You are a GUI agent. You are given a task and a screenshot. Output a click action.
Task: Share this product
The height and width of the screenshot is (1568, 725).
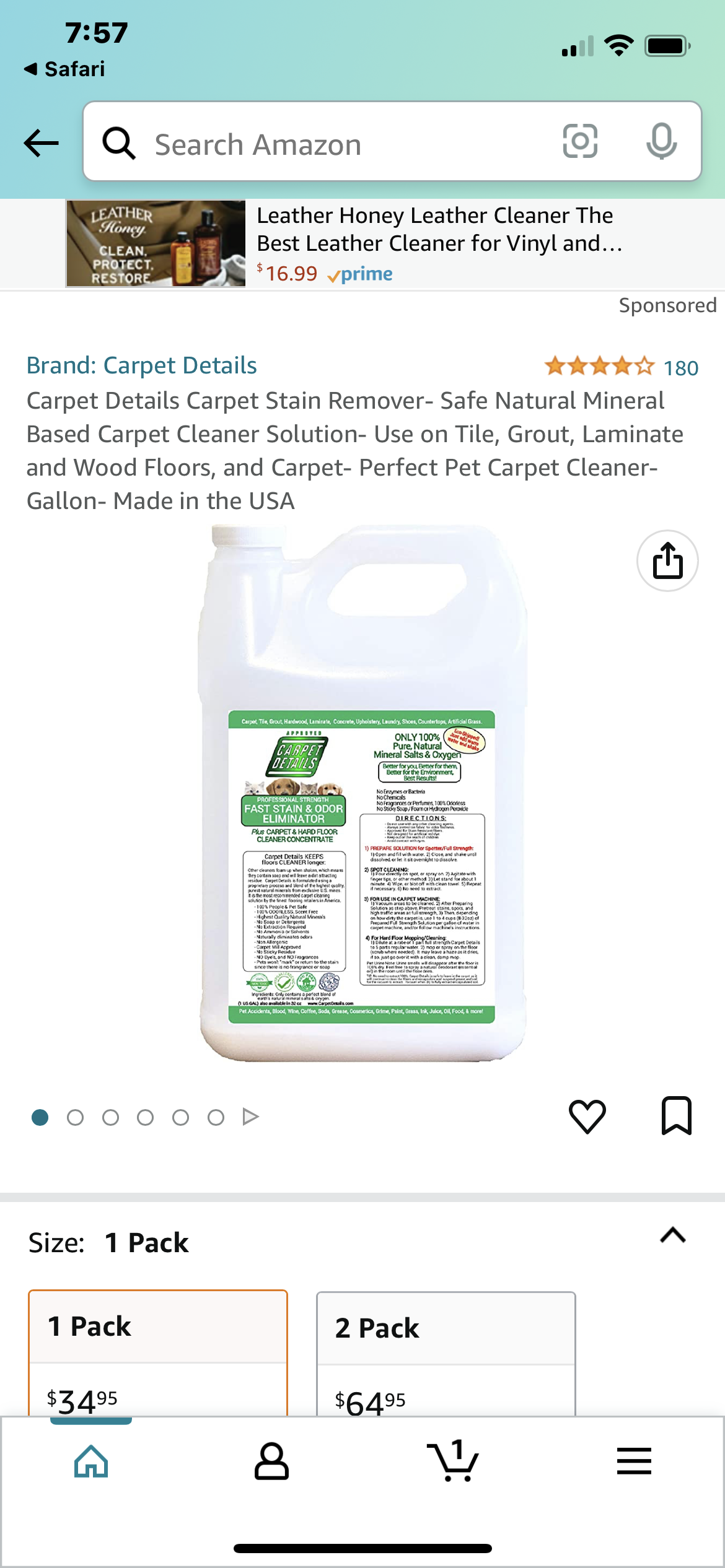[x=667, y=561]
